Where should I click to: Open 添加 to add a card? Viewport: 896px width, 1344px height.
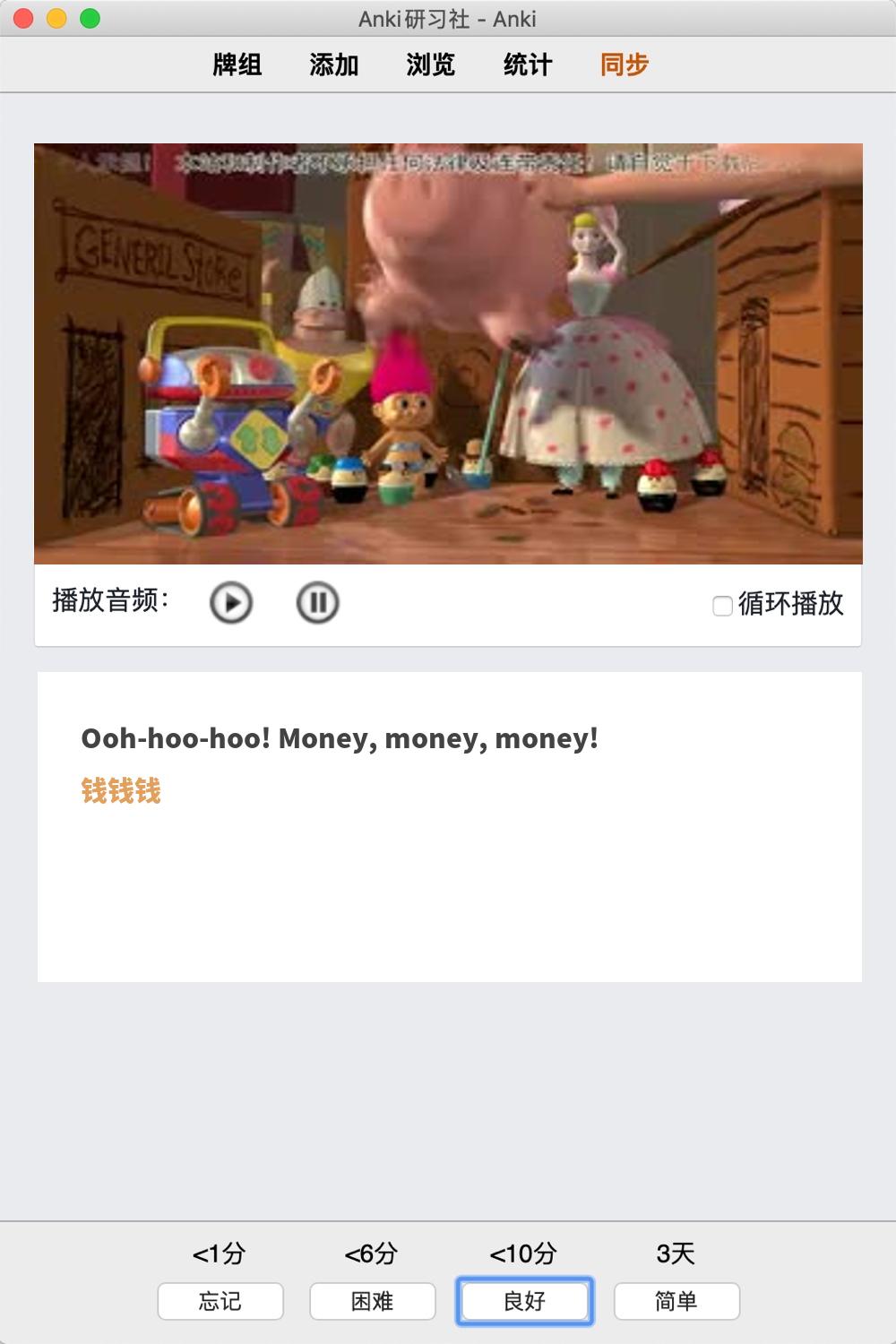333,65
